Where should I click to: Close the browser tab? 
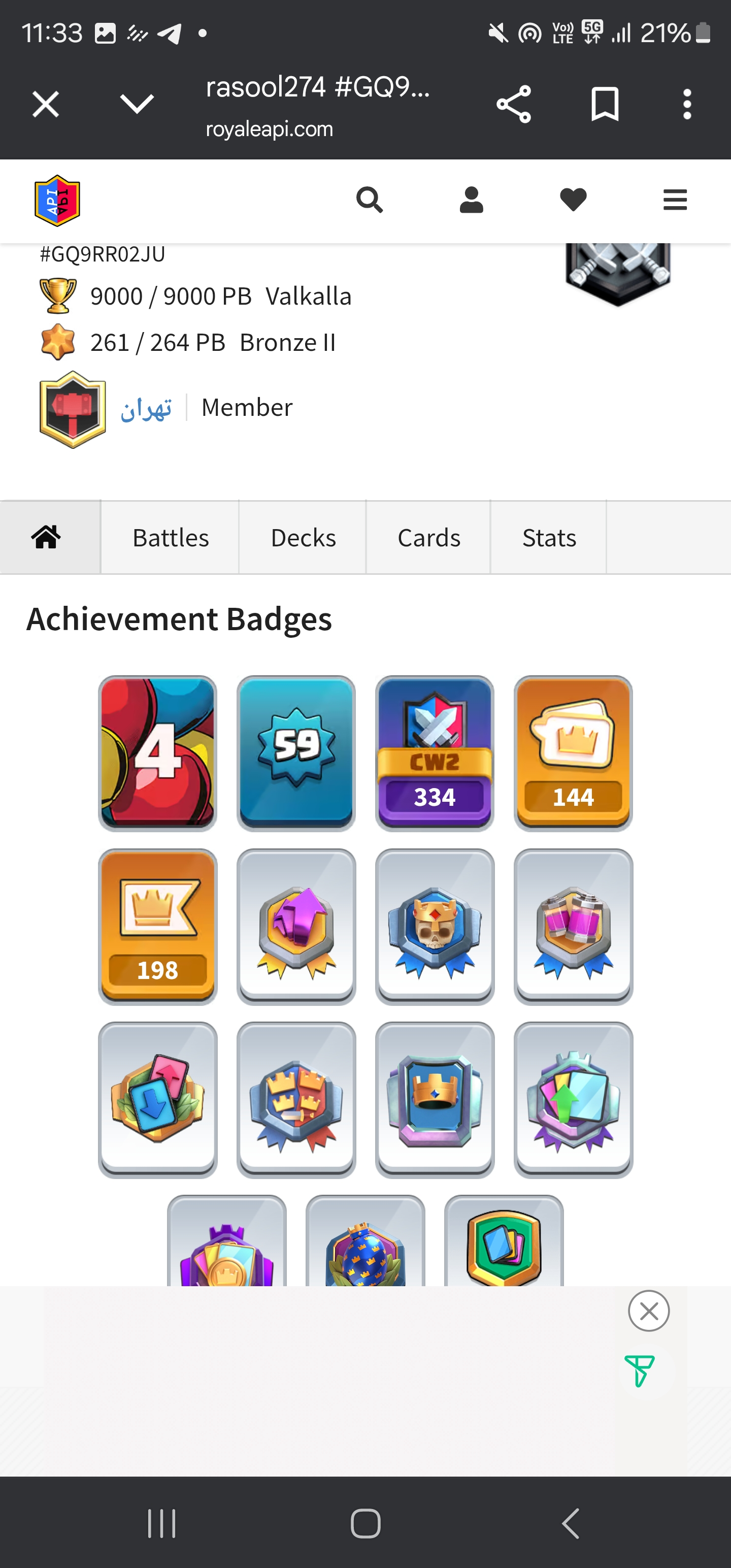pos(46,104)
